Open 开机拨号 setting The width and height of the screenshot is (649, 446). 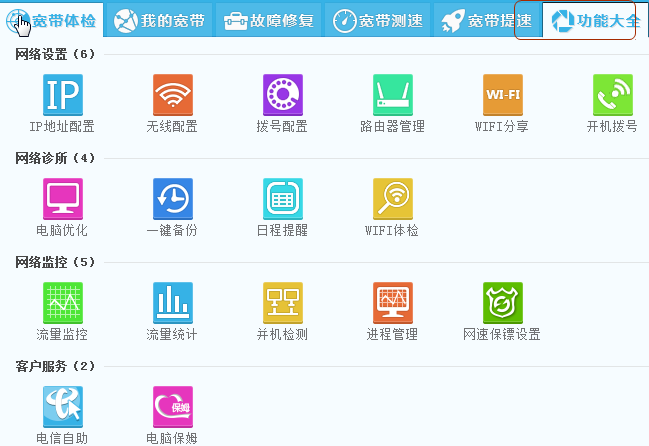coord(612,95)
